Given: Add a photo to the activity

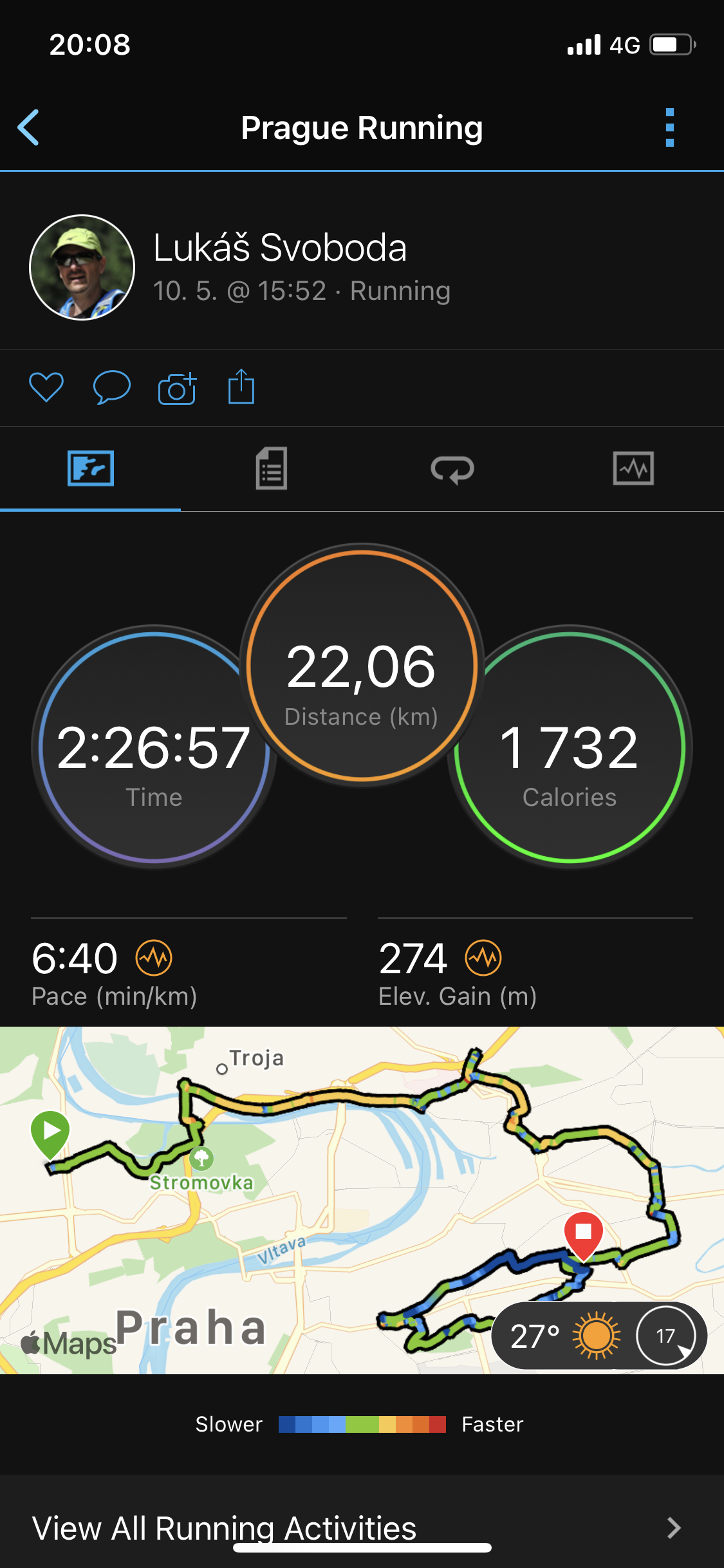Looking at the screenshot, I should (x=177, y=387).
